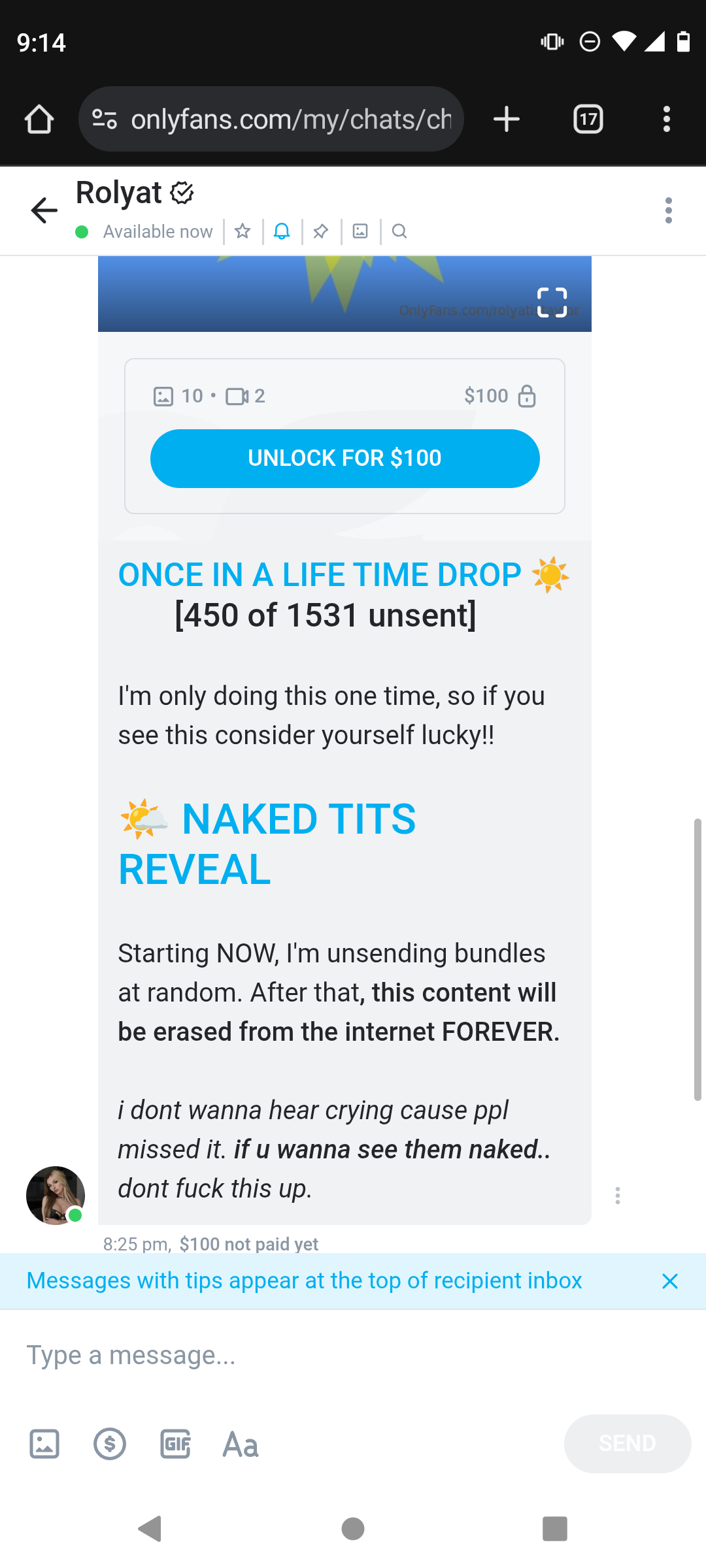706x1568 pixels.
Task: Open the browser tab switcher showing 17
Action: [588, 120]
